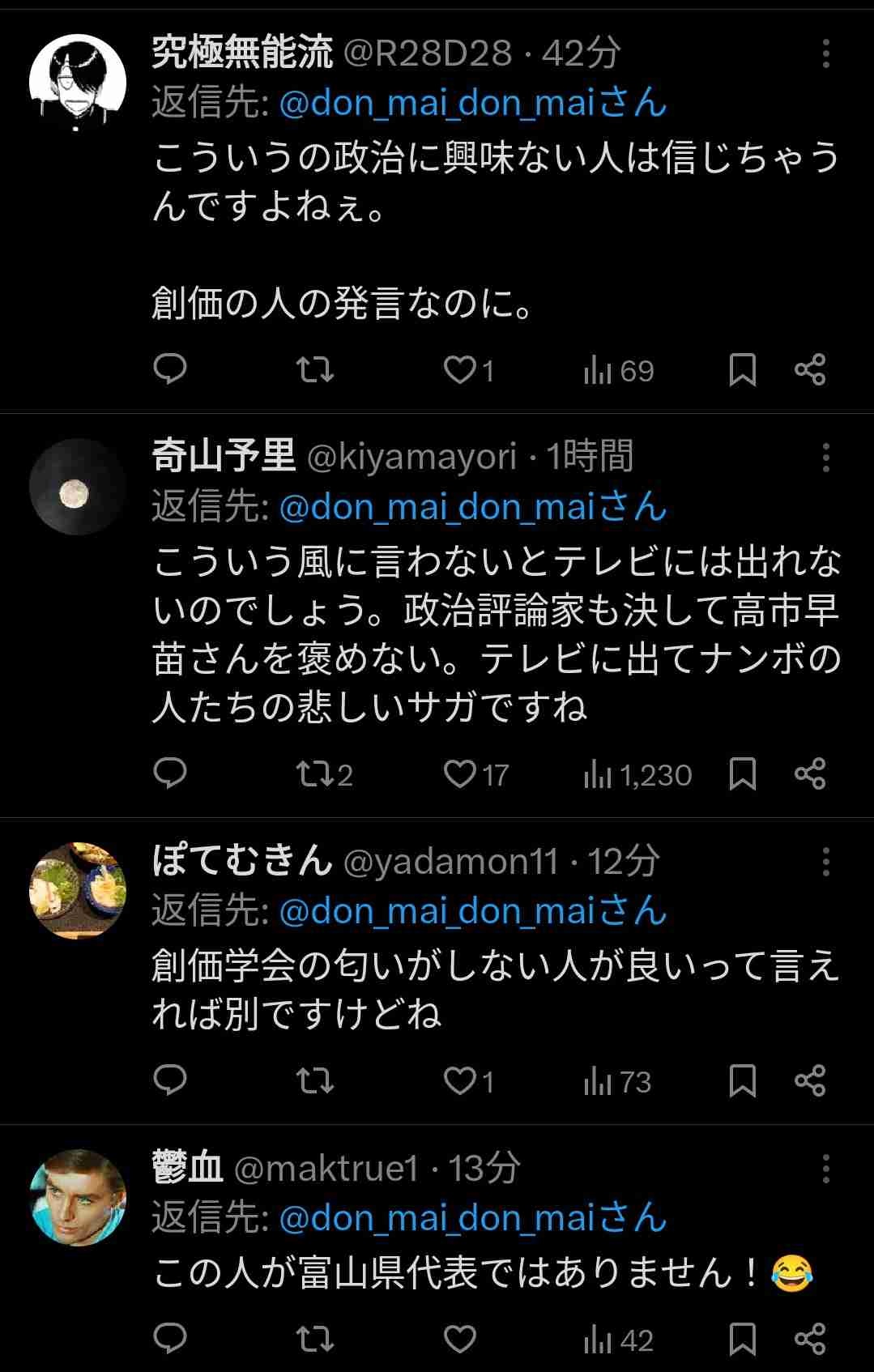Like 鬱血's reply

click(x=460, y=1340)
